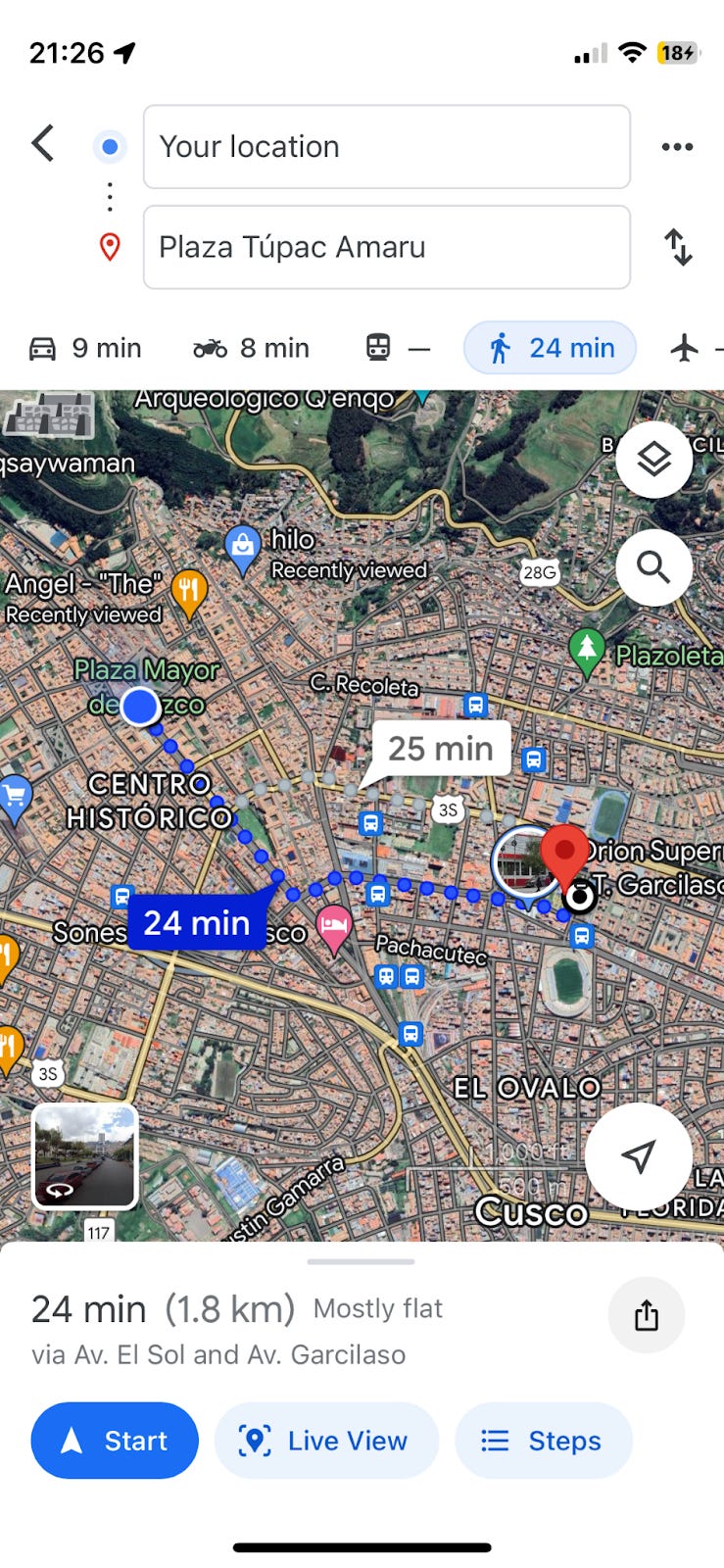Edit the 'Your location' starting point
This screenshot has width=724, height=1568.
[x=386, y=147]
